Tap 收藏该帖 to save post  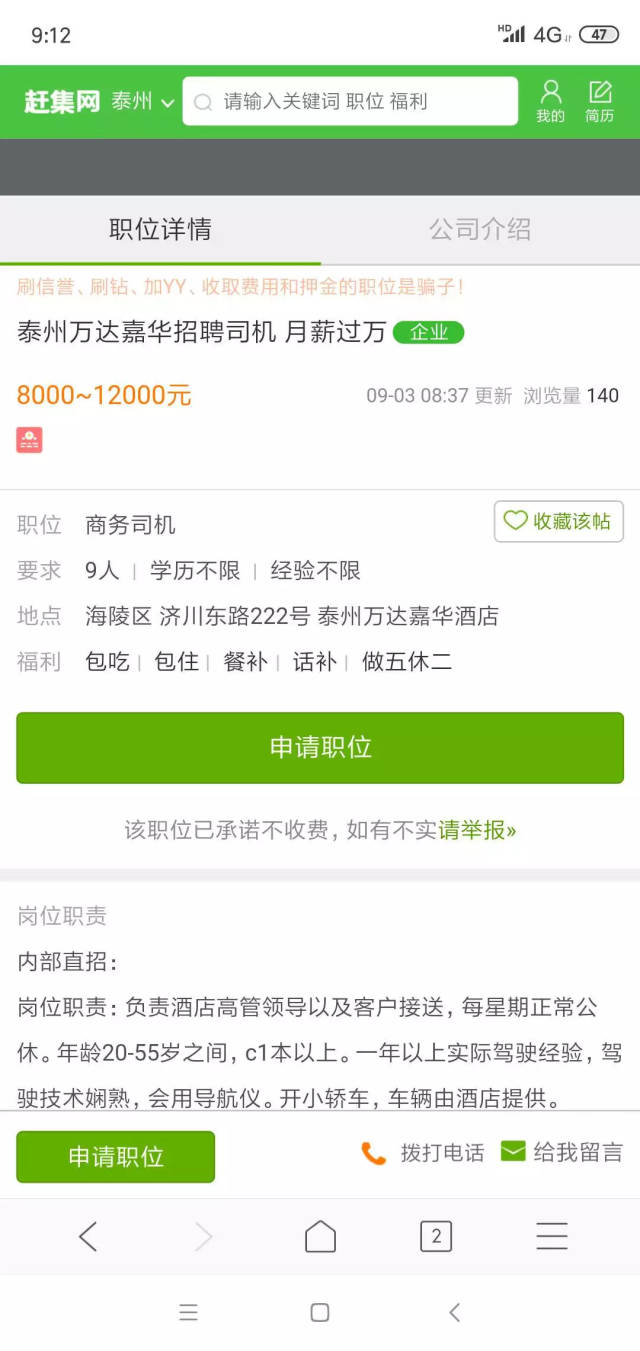tap(558, 521)
